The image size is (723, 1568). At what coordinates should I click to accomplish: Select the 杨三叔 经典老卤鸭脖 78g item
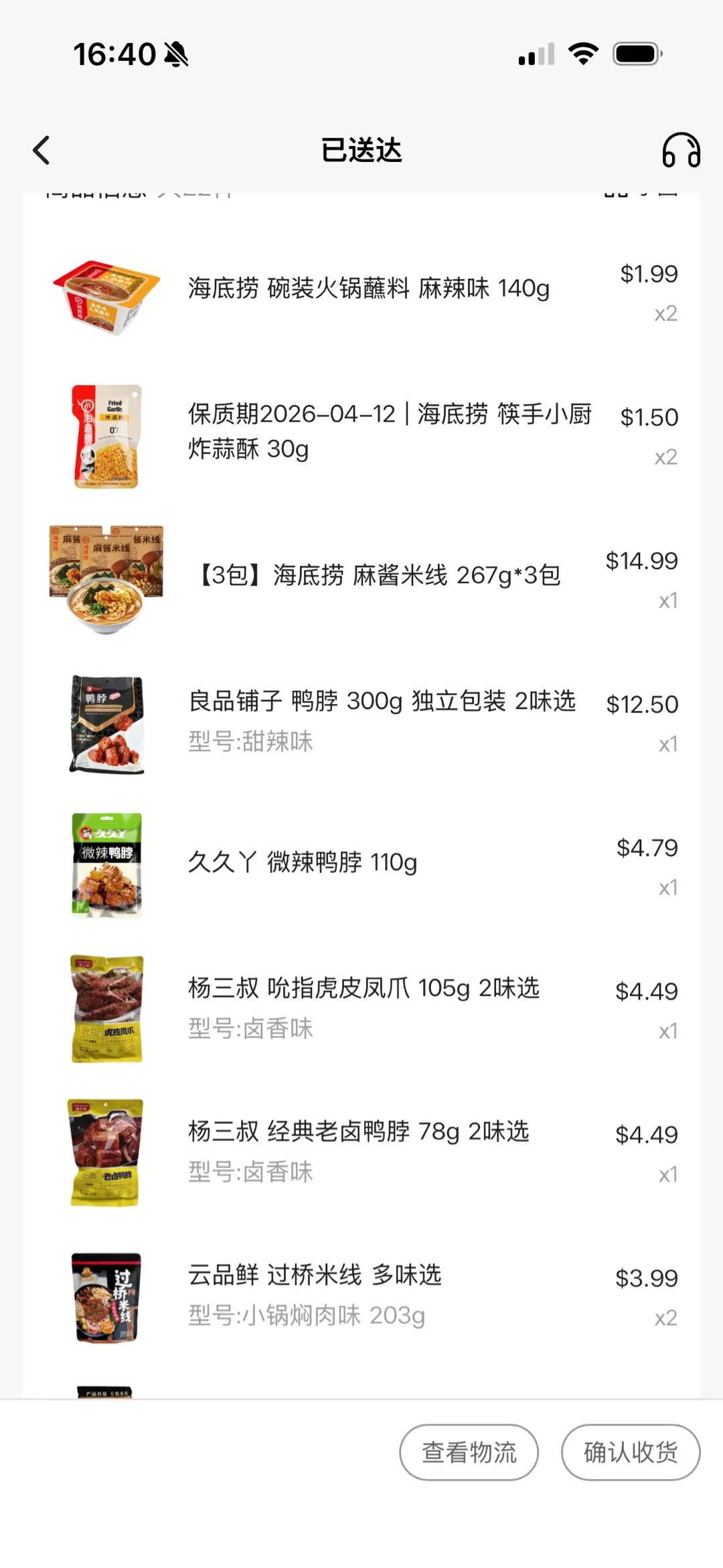point(358,1132)
